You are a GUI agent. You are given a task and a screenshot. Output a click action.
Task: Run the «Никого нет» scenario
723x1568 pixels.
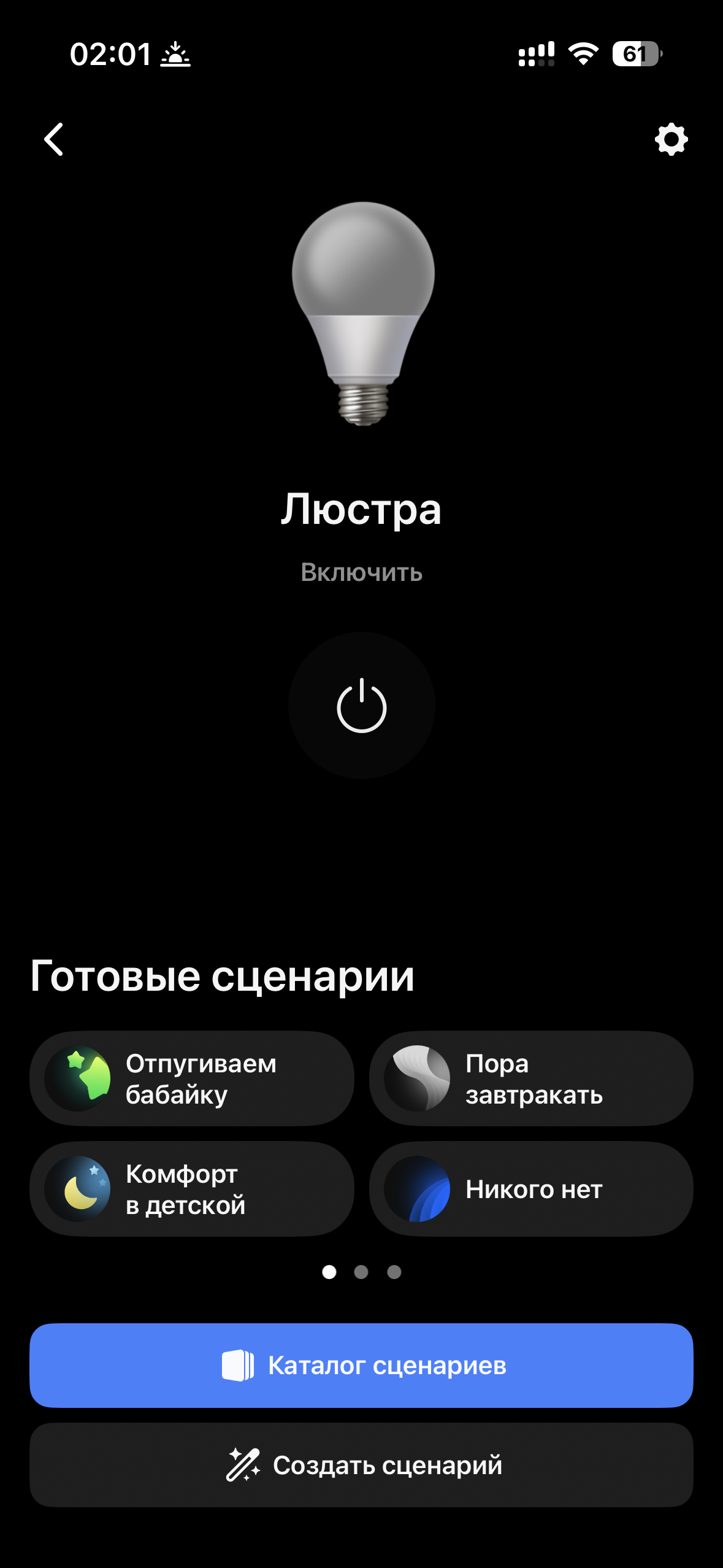(533, 1189)
